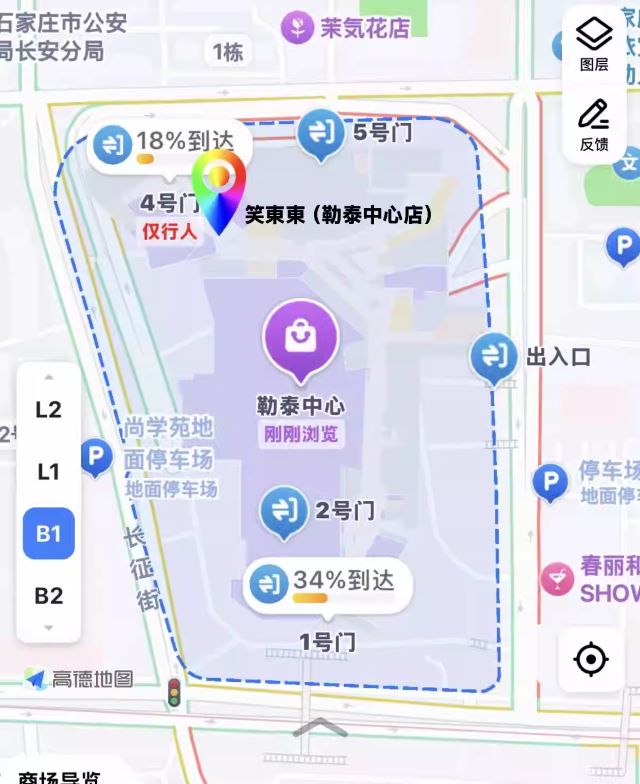Open the 18%到达 entrance bubble
The image size is (640, 784).
tap(170, 145)
